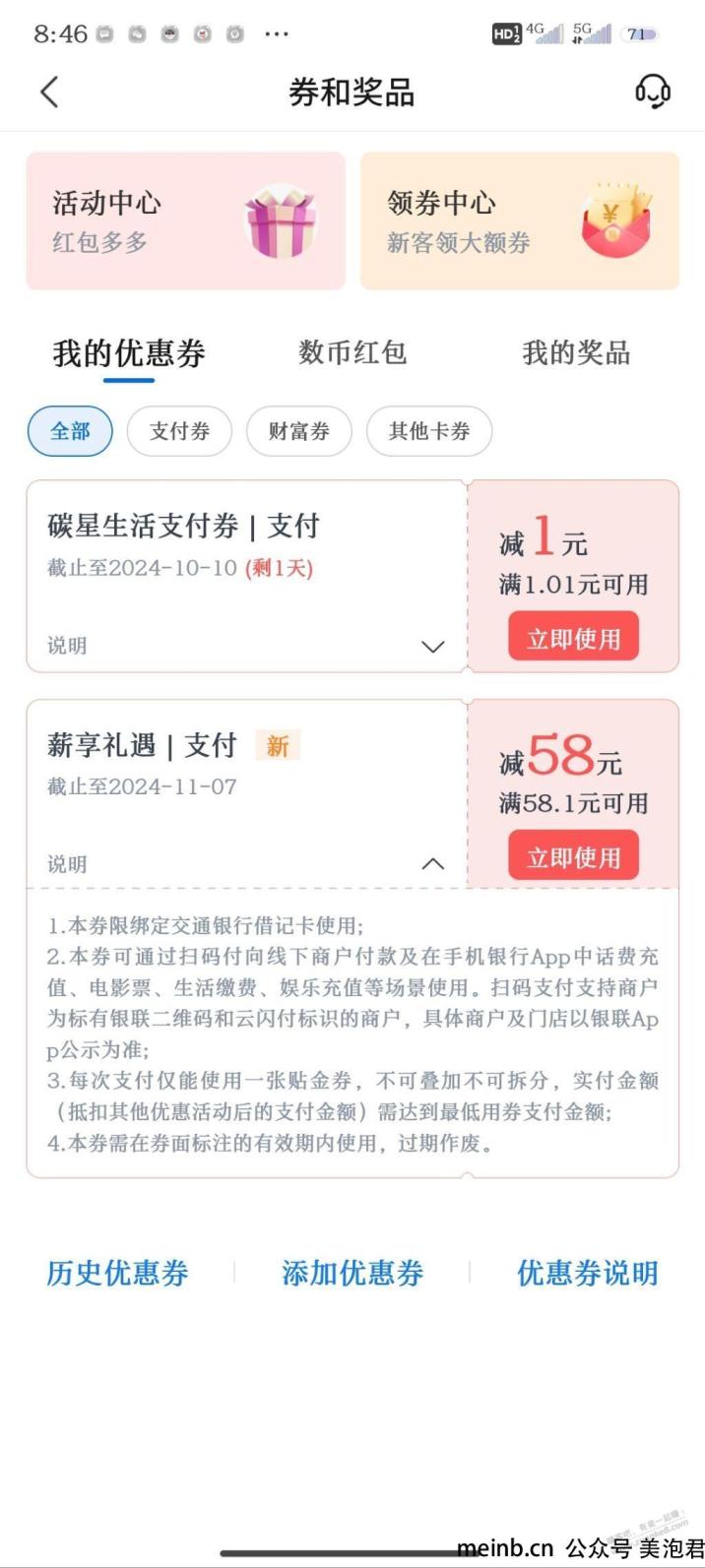Go back with the top-left arrow
This screenshot has height=1568, width=705.
49,93
